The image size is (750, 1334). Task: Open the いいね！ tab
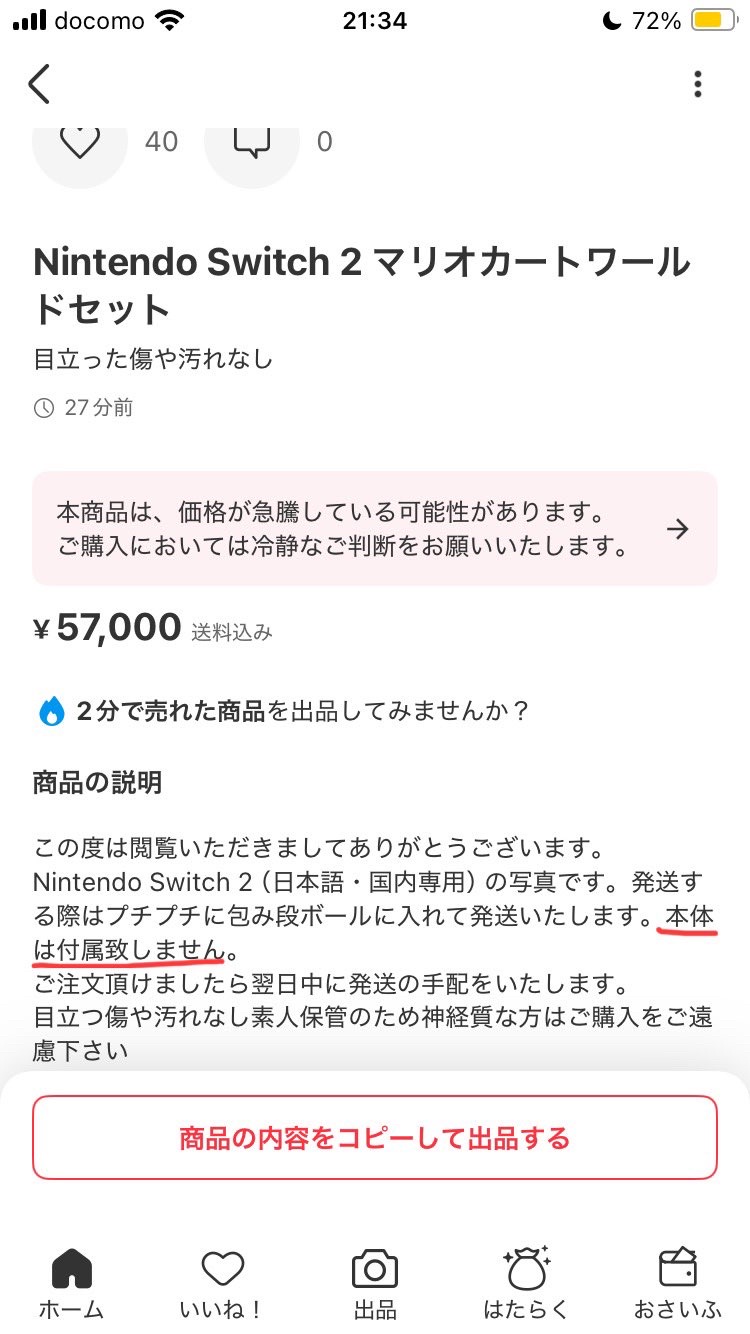tap(222, 1282)
